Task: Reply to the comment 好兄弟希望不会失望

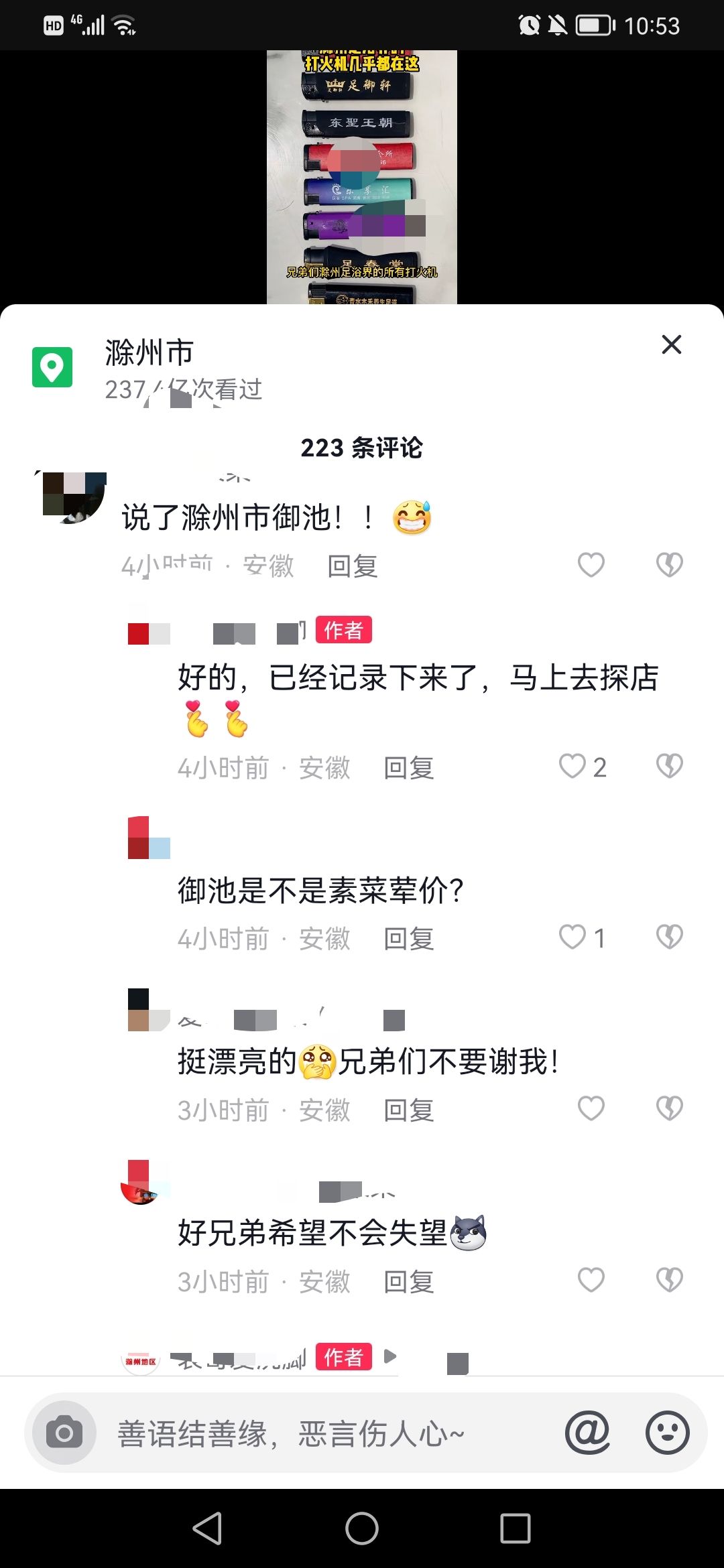Action: (x=409, y=1282)
